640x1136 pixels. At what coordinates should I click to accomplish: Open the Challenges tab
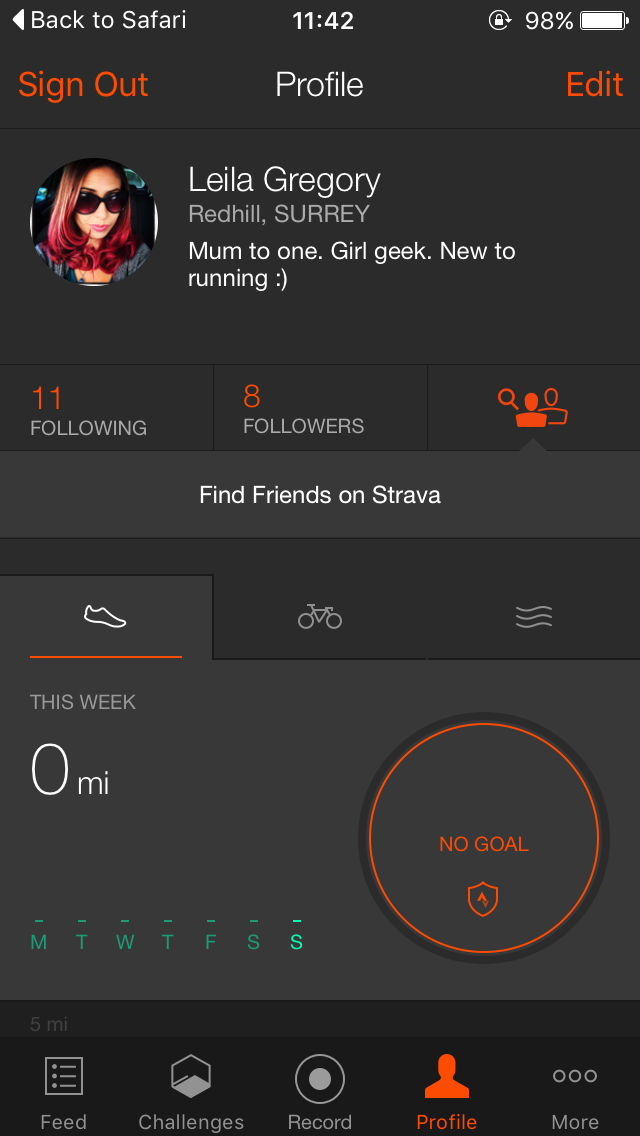click(191, 1092)
